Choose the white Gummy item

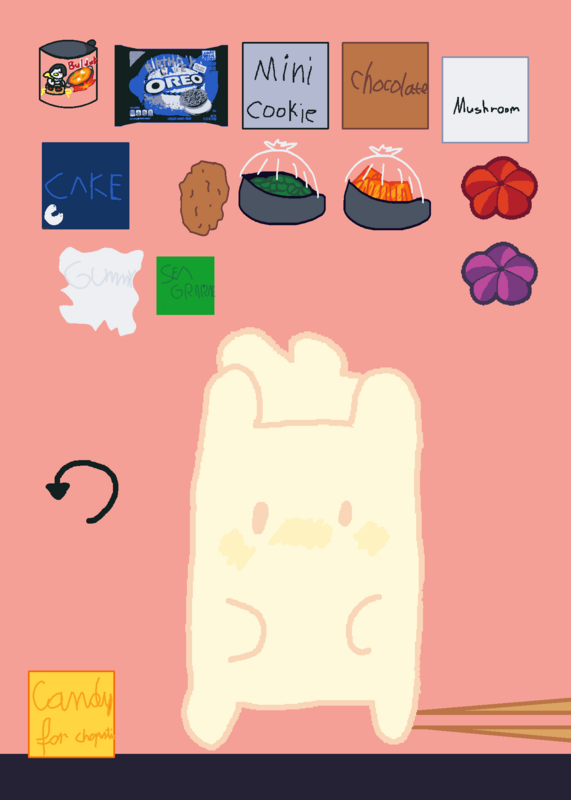click(x=101, y=290)
